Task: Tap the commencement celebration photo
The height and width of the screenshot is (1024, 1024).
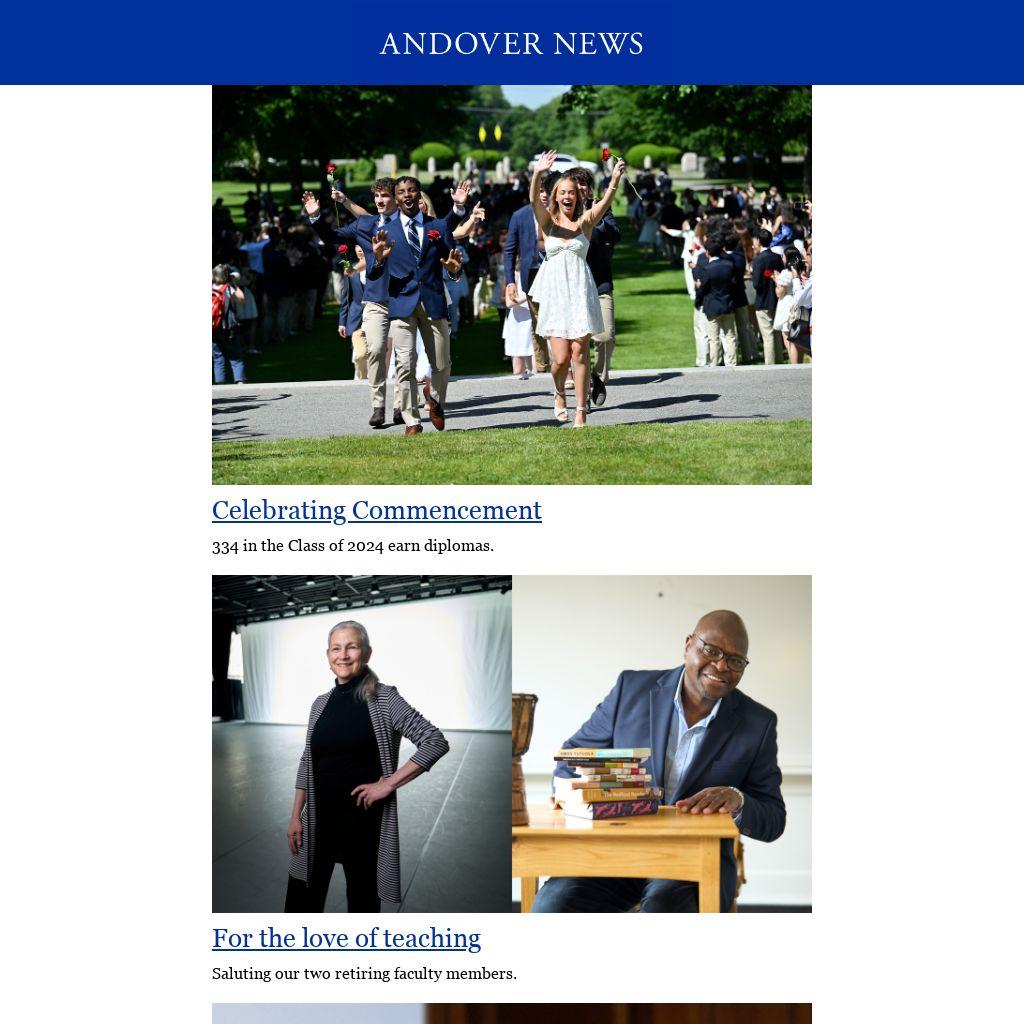Action: (511, 285)
